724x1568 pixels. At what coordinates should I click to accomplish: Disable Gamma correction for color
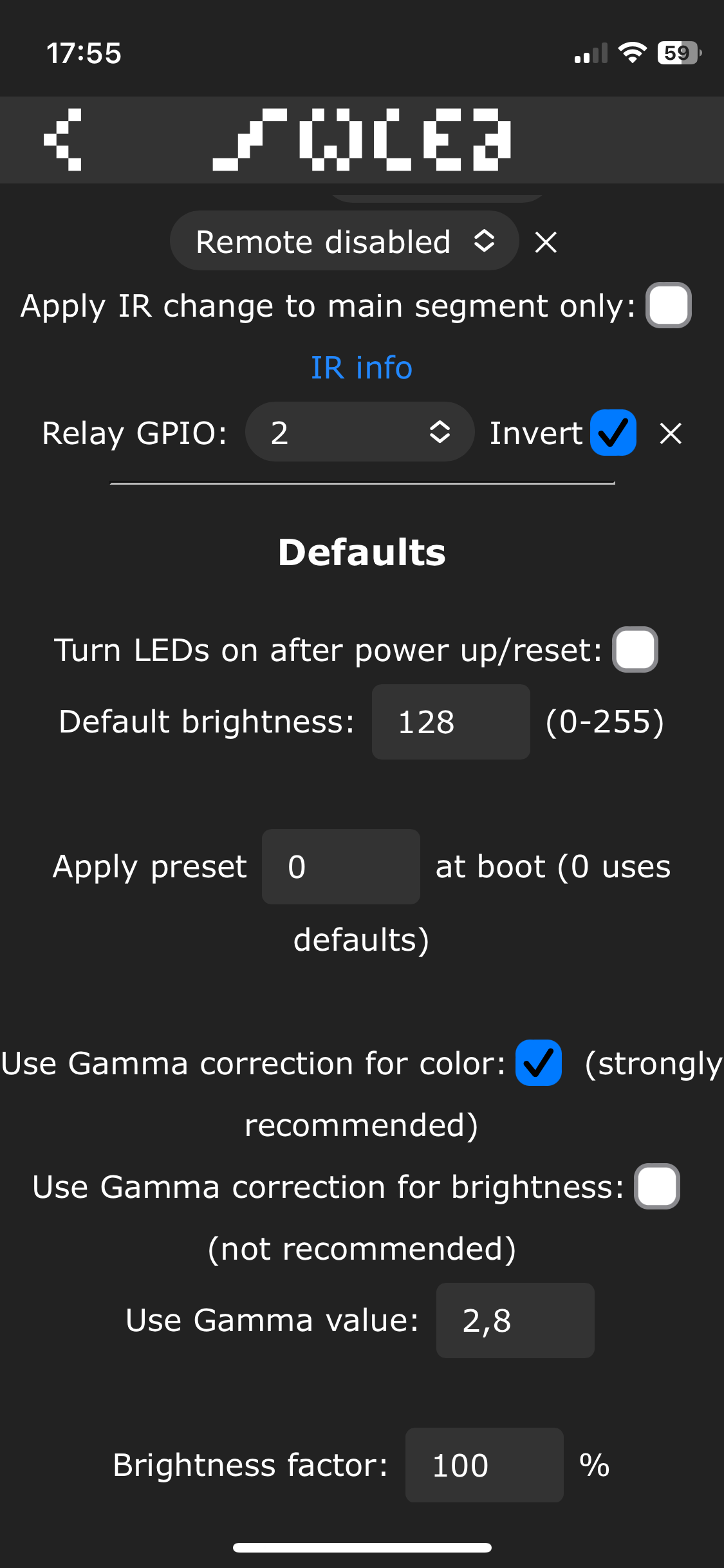tap(539, 1063)
